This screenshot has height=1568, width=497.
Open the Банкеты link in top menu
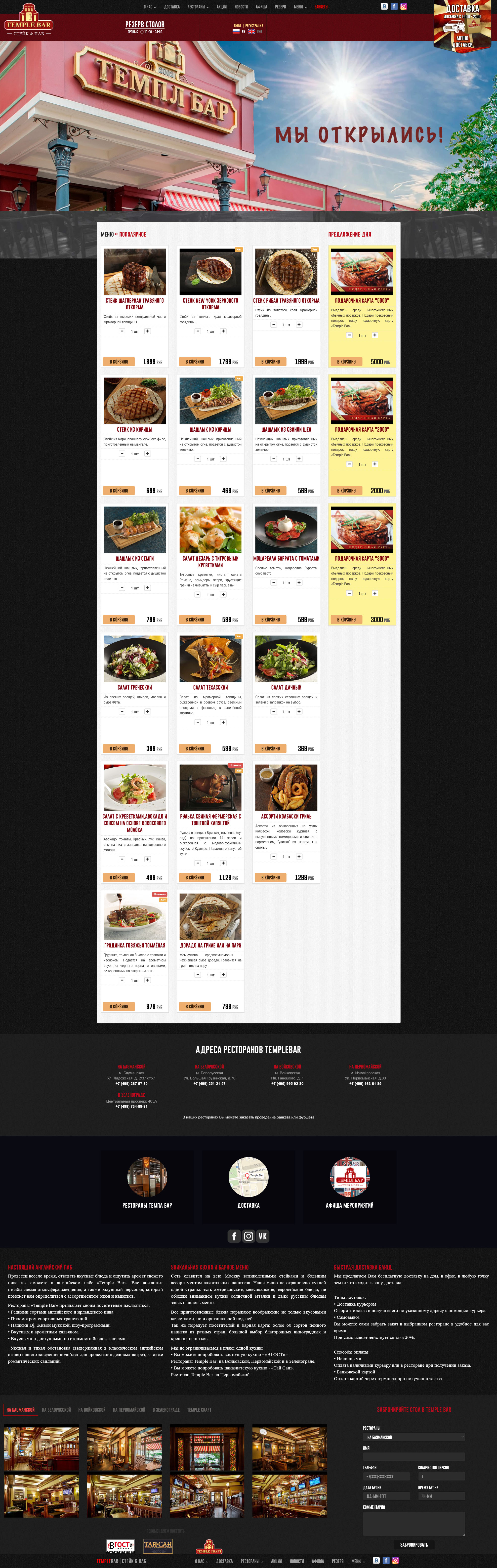tap(321, 7)
